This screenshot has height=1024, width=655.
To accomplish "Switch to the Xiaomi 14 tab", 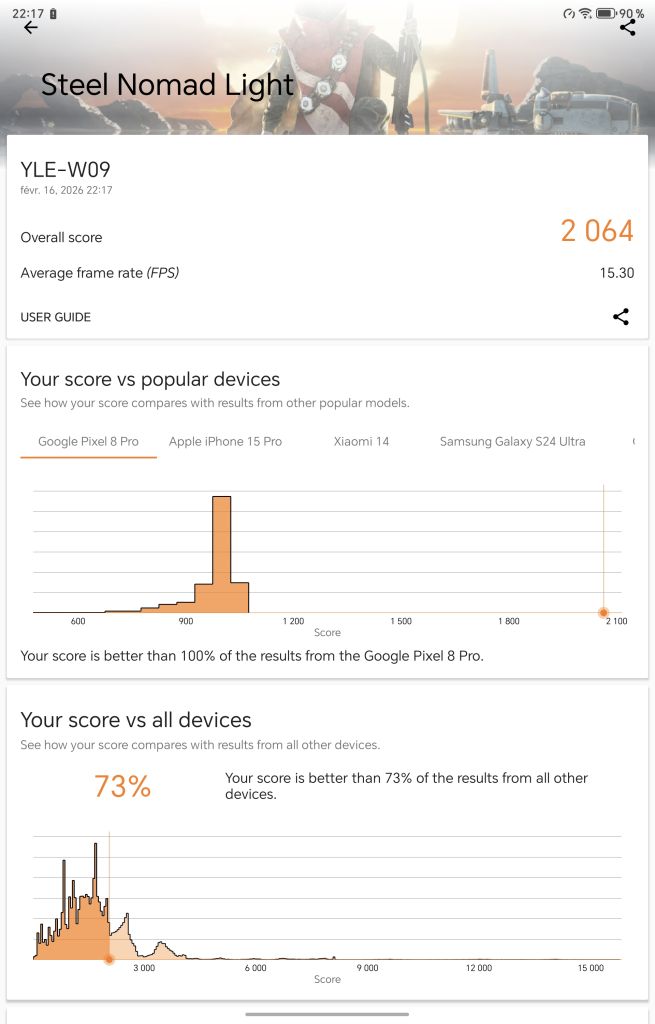I will (361, 441).
